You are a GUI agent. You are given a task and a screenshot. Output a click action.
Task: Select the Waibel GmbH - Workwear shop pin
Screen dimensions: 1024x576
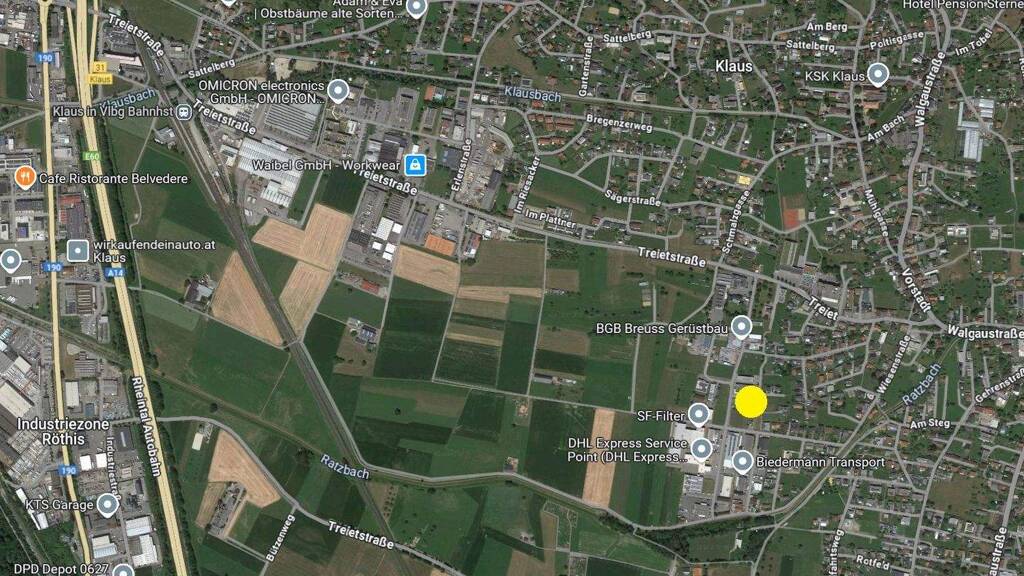coord(416,164)
